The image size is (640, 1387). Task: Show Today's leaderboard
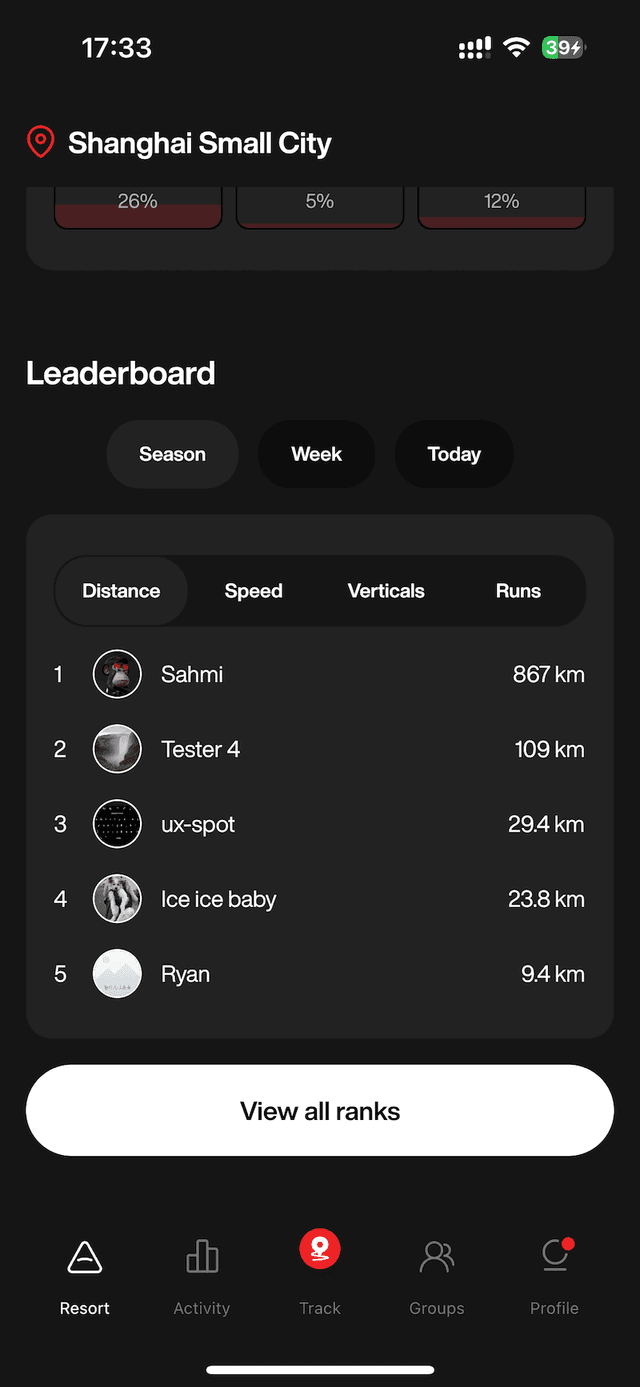click(x=454, y=454)
